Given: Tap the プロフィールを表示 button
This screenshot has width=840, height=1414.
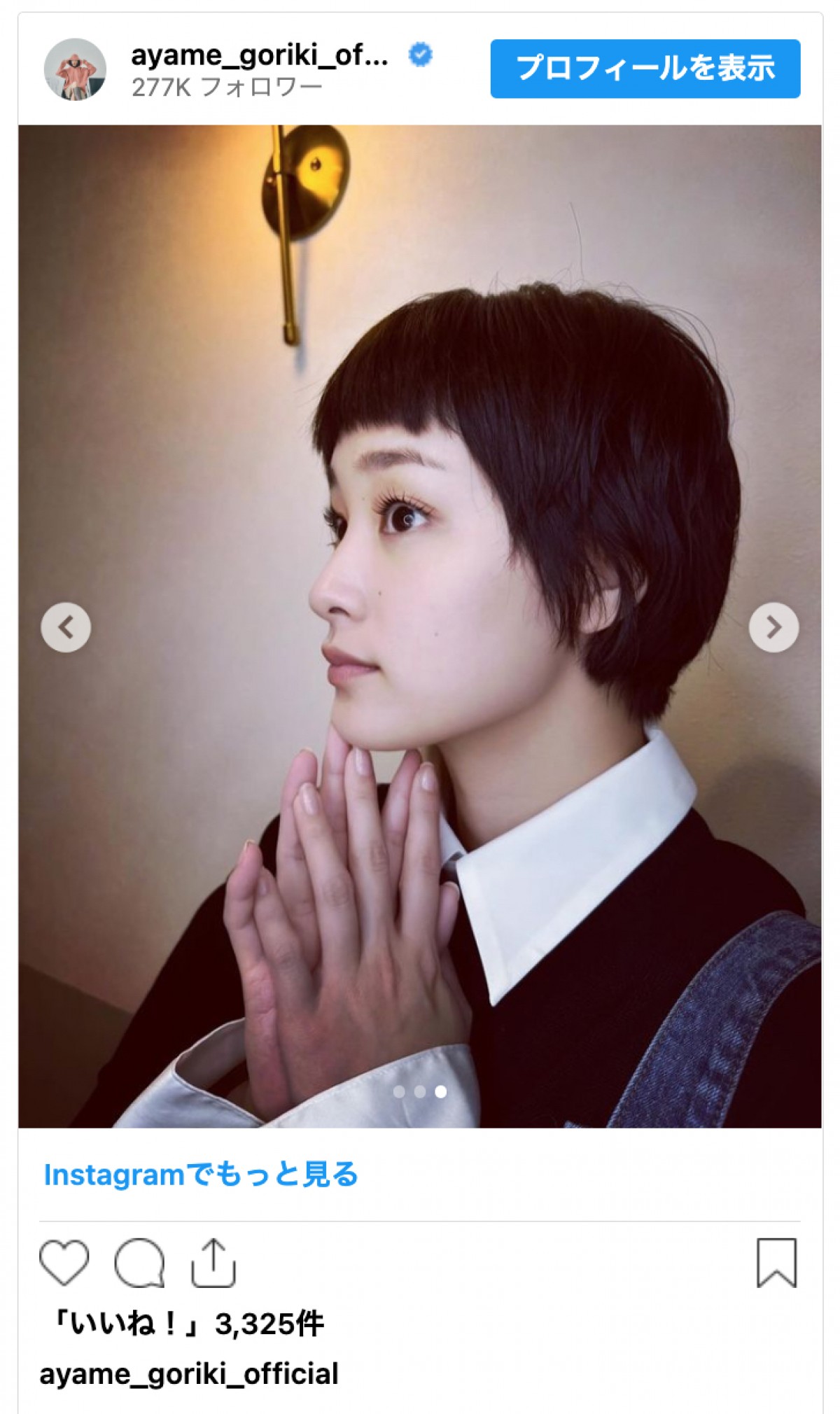Looking at the screenshot, I should pos(645,69).
